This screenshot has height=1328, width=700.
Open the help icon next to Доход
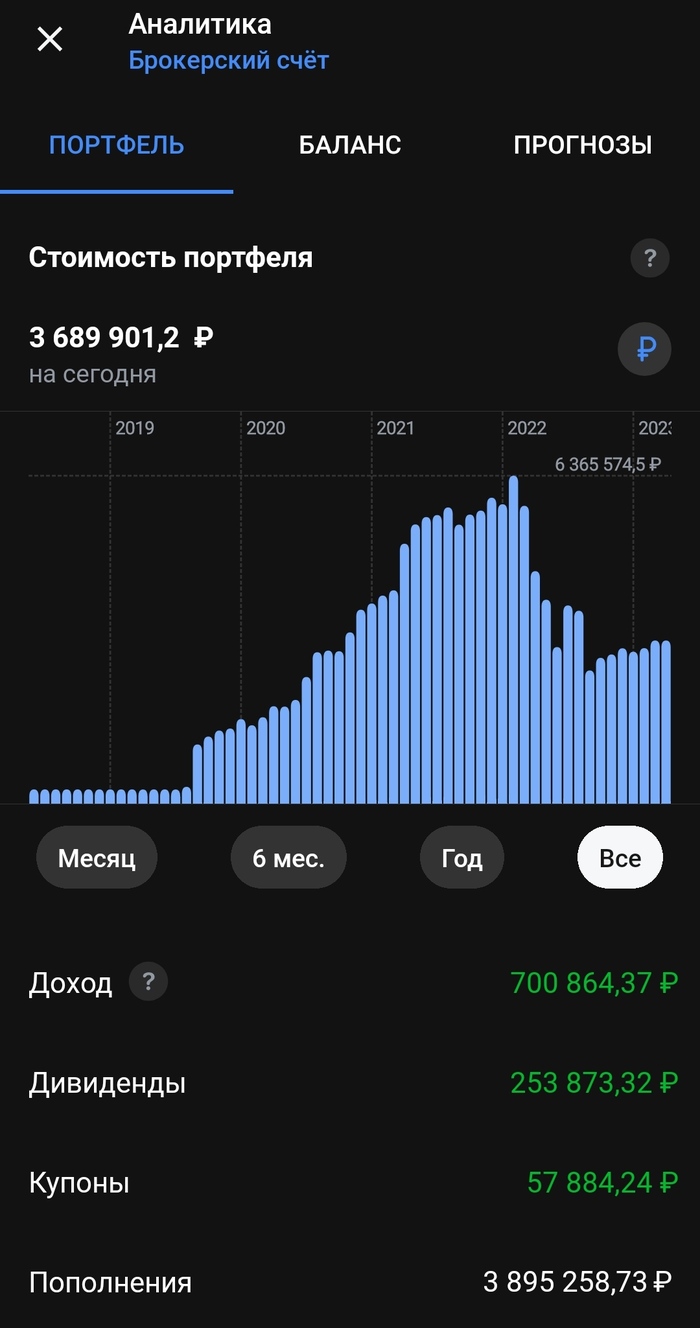coord(148,982)
